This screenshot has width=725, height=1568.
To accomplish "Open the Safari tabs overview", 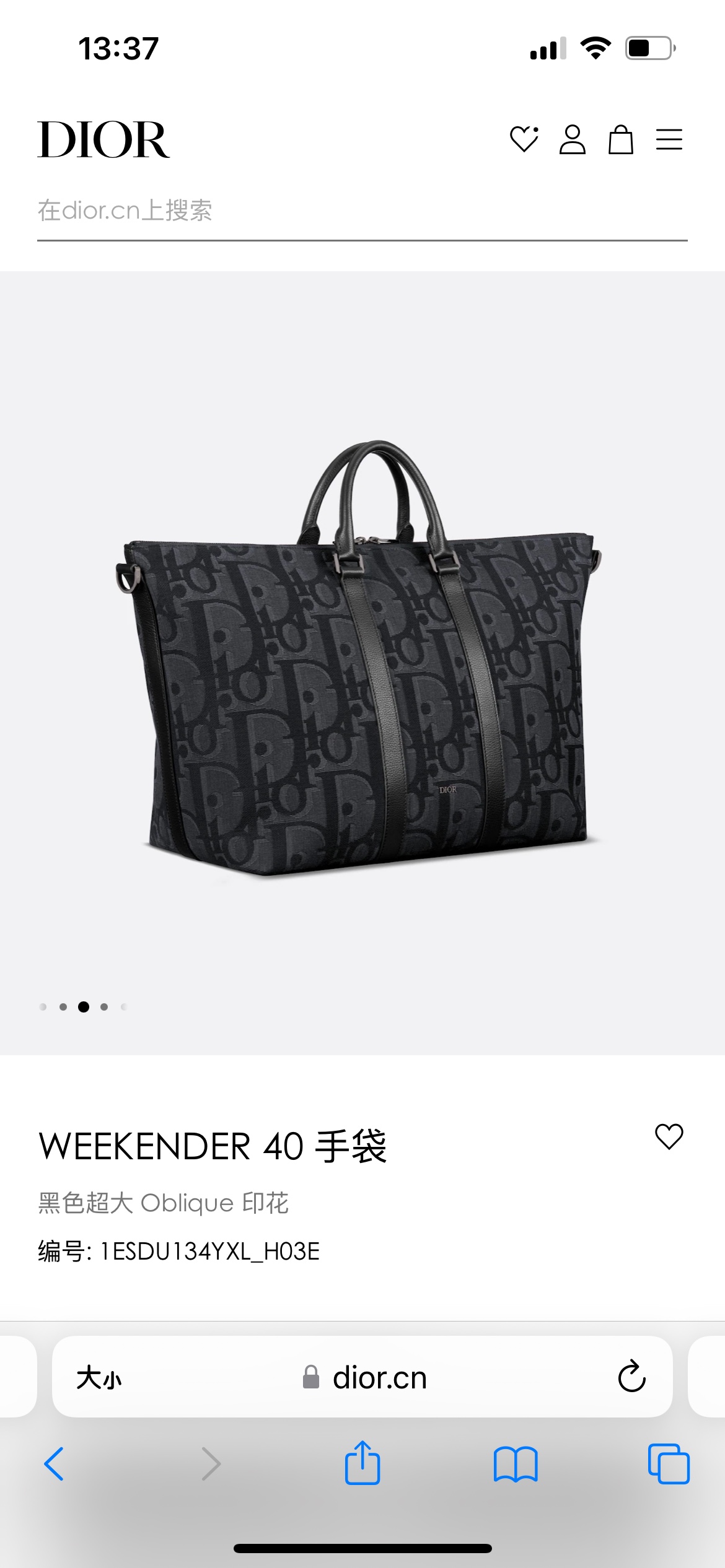I will [x=669, y=1464].
